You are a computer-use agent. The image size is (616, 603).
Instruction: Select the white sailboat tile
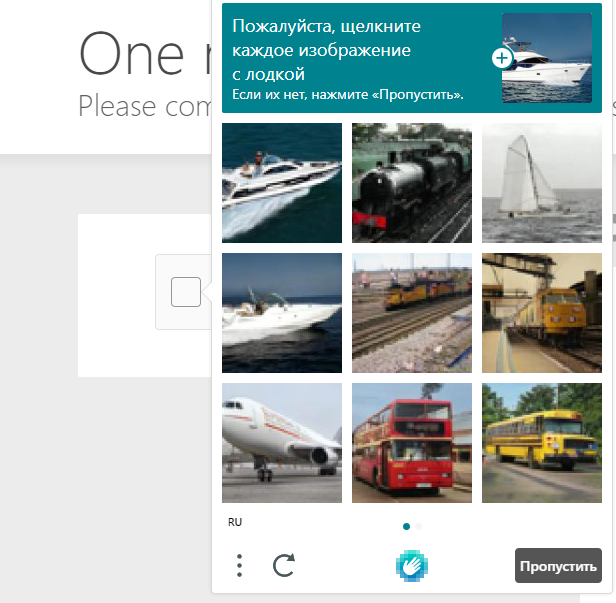point(541,183)
